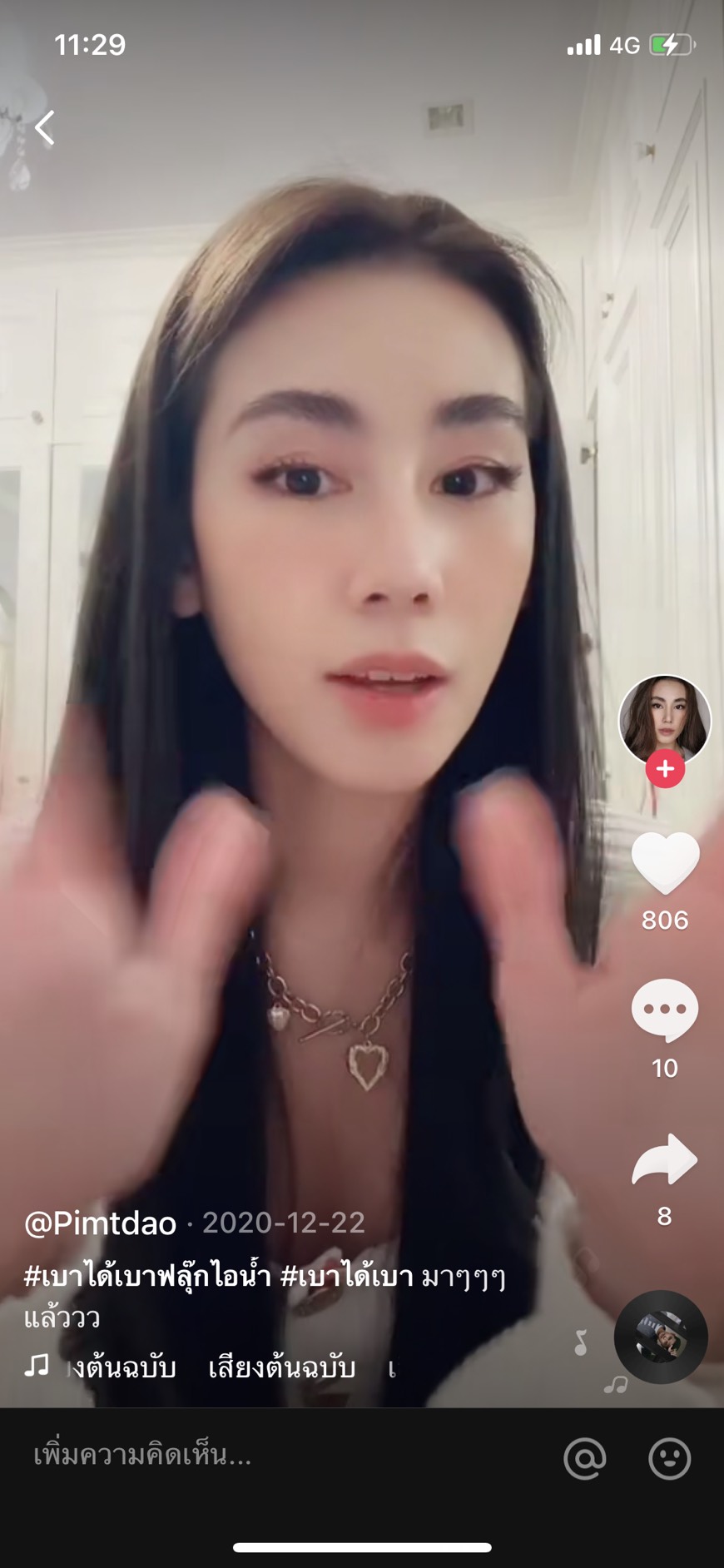Follow the creator with the red plus
Screen dimensions: 724x1568
click(665, 769)
